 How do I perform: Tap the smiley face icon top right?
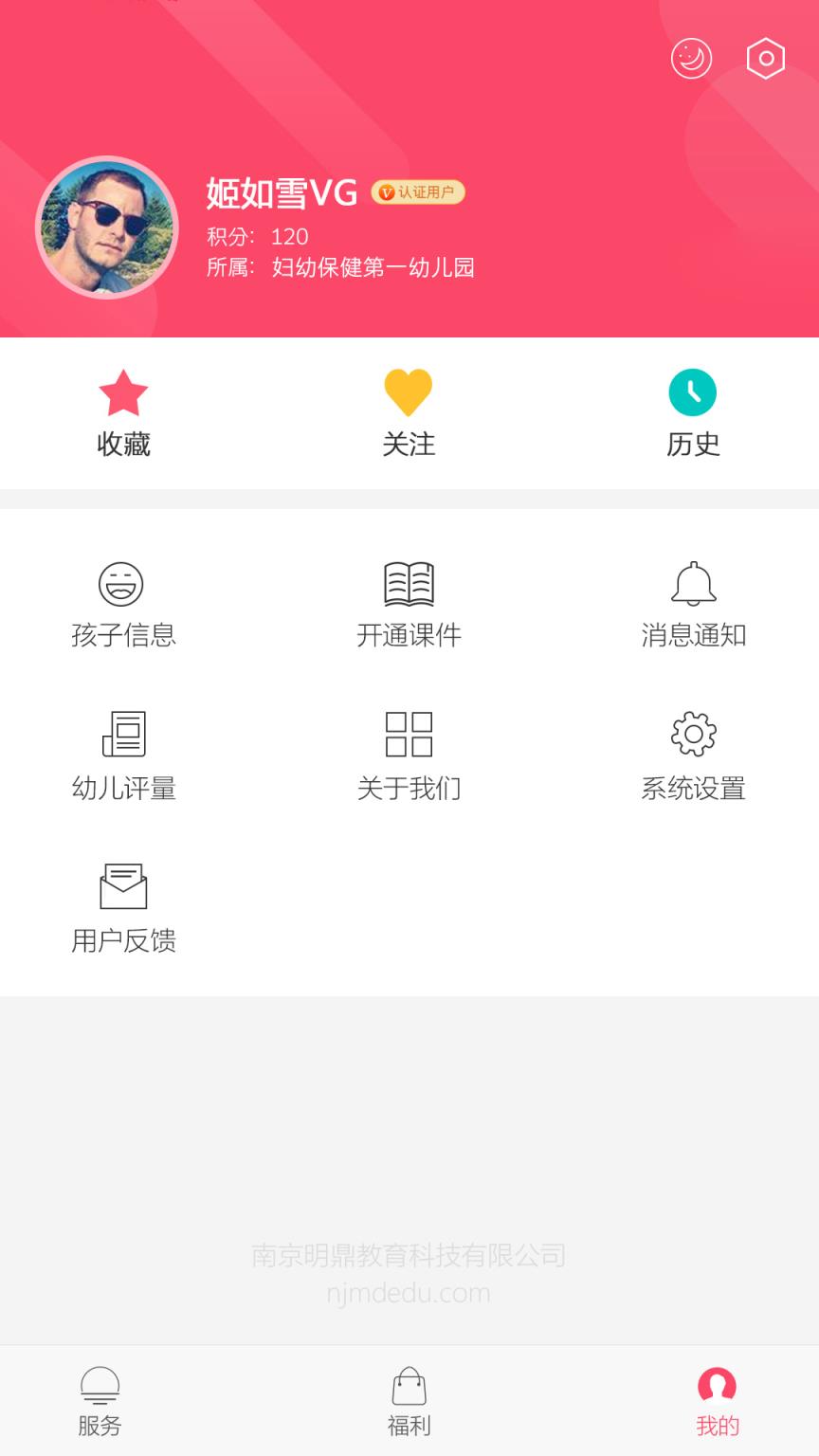tap(691, 58)
